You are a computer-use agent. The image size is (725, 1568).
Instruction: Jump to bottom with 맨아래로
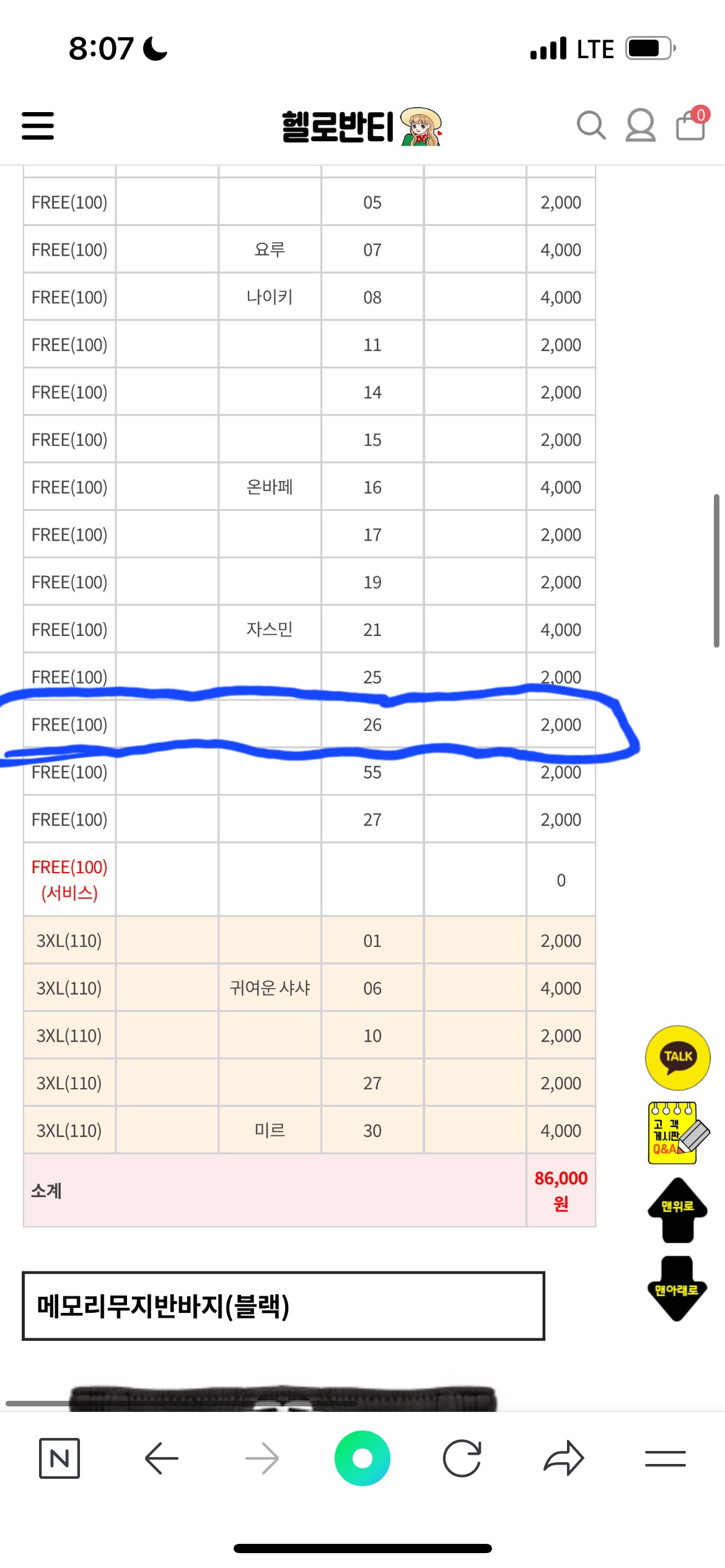[677, 1288]
